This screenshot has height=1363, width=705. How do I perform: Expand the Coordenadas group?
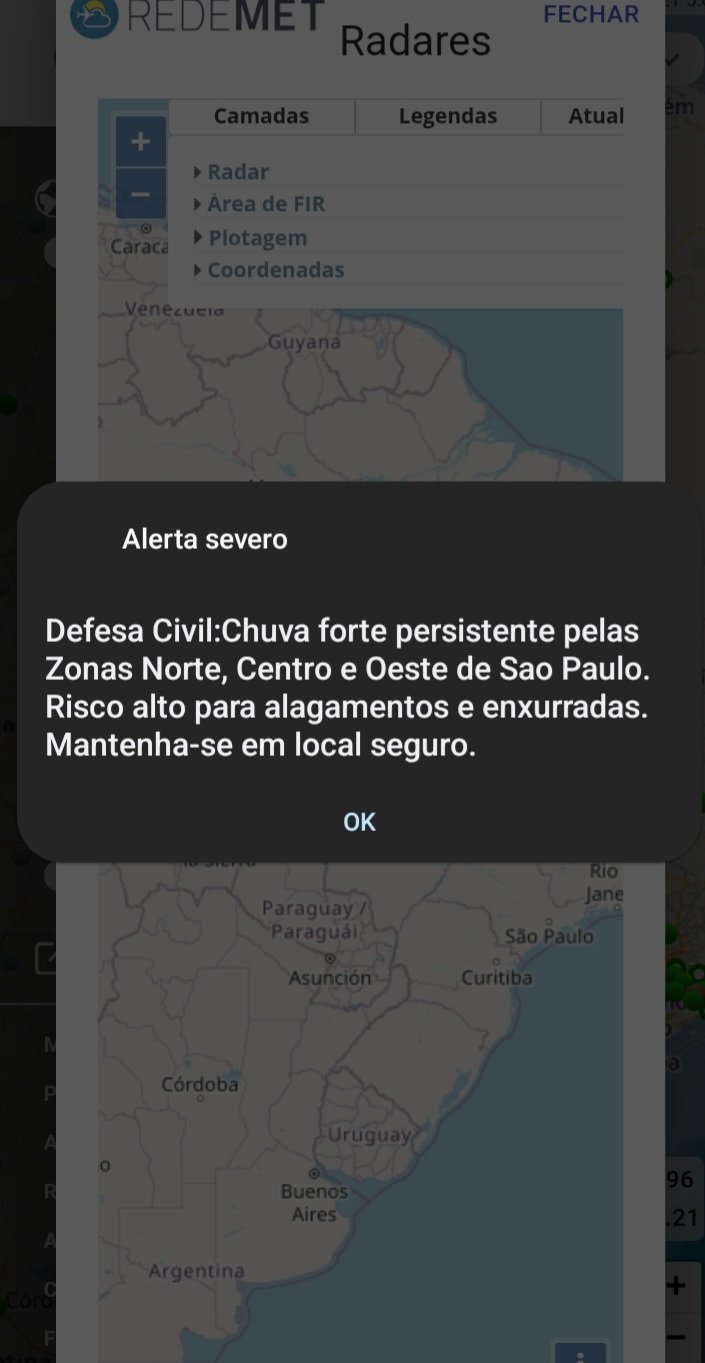pos(269,270)
